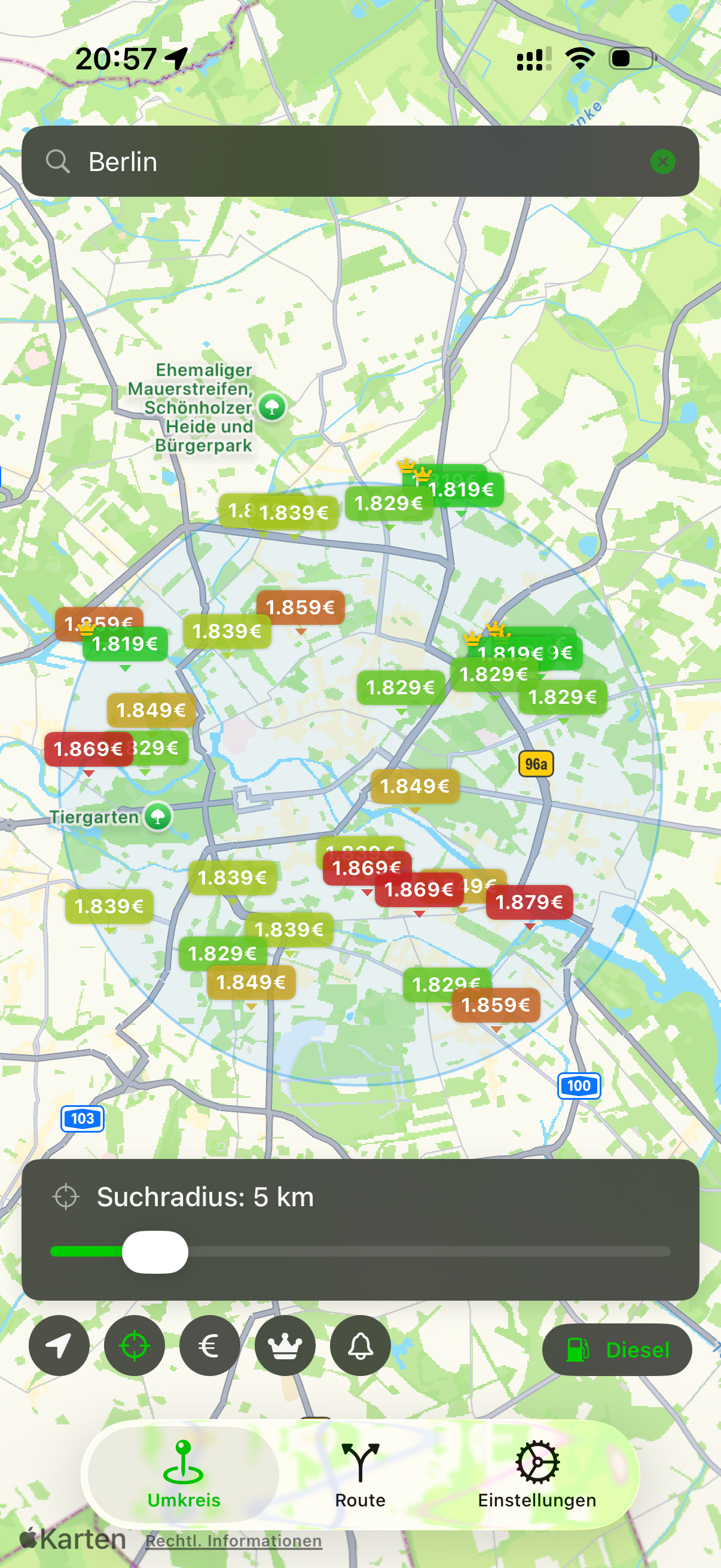Screen dimensions: 721x1568
Task: Open the price alert bell
Action: point(361,1345)
